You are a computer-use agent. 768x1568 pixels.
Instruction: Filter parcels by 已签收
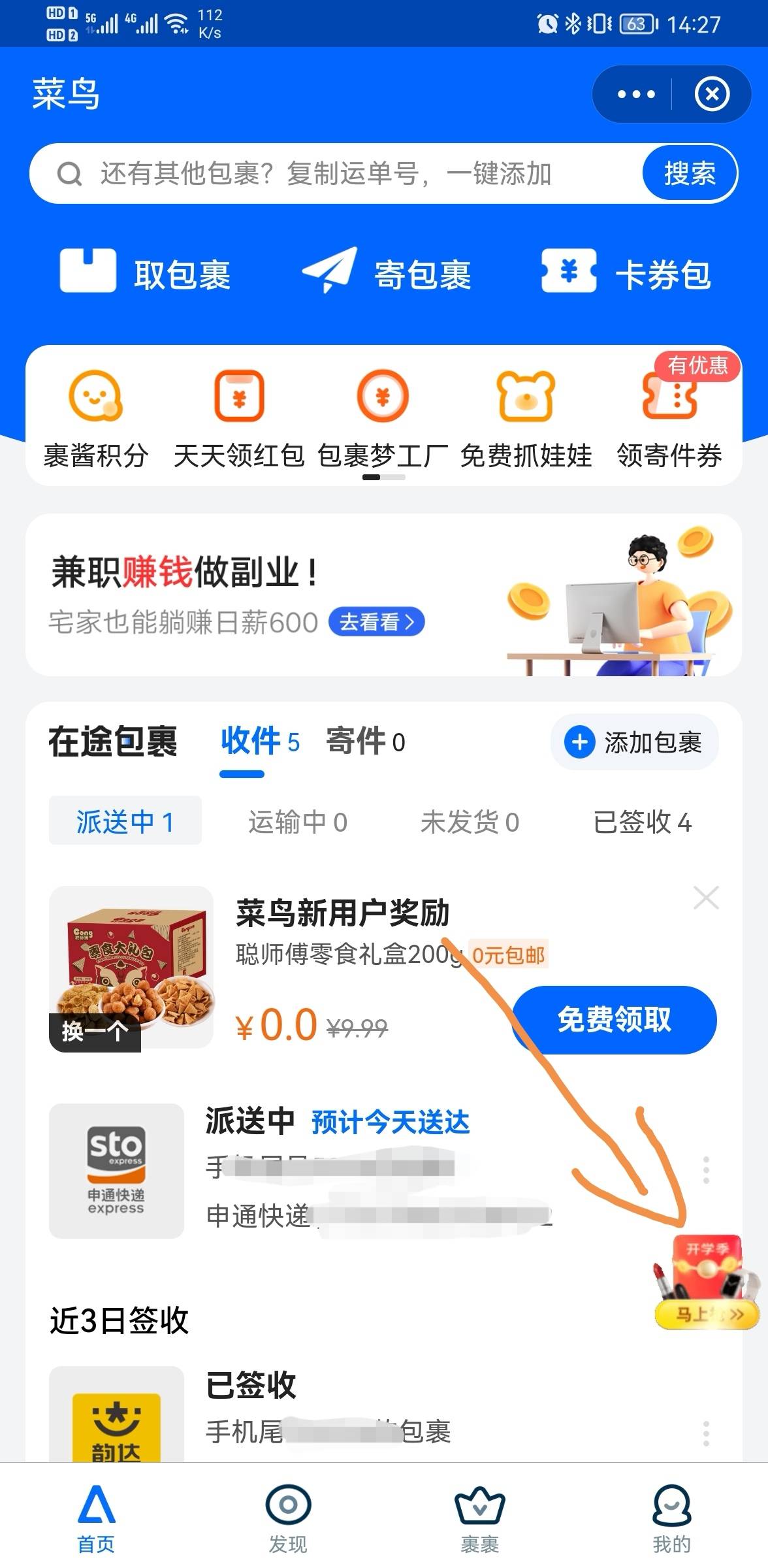[x=642, y=822]
